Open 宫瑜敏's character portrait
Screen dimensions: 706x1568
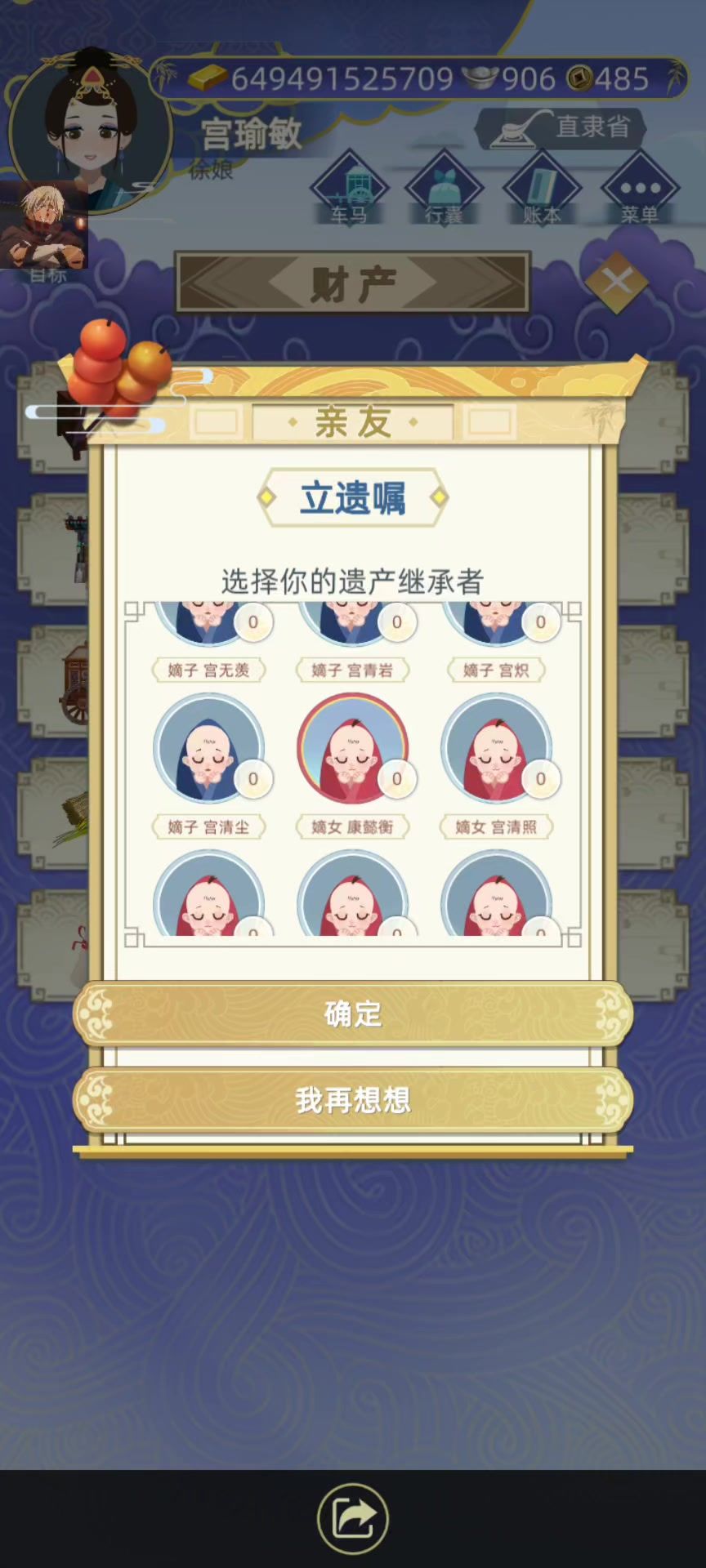88,131
